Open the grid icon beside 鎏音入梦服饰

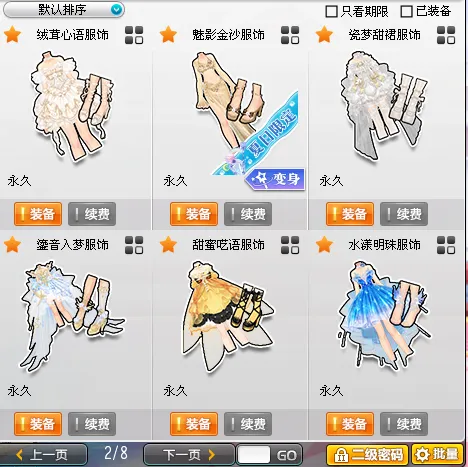pyautogui.click(x=134, y=245)
